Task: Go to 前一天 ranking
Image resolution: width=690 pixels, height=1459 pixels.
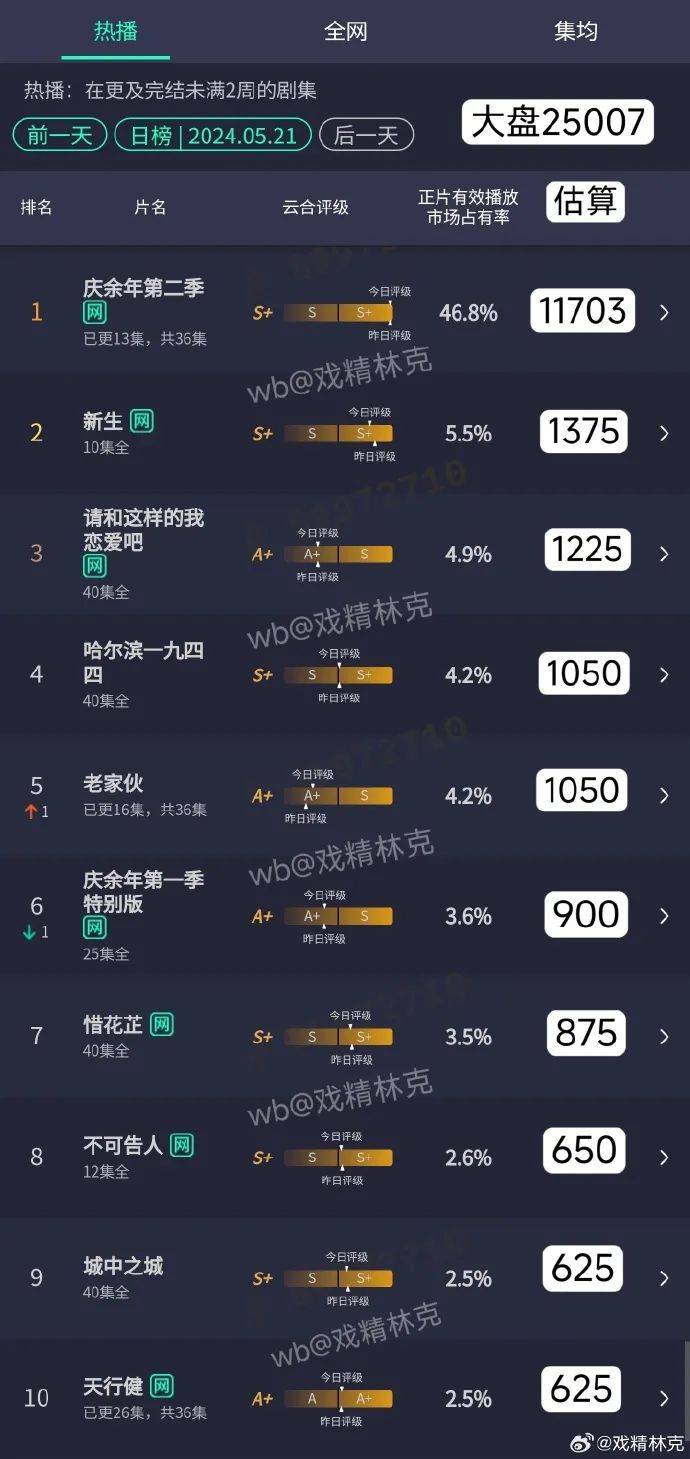Action: [59, 135]
